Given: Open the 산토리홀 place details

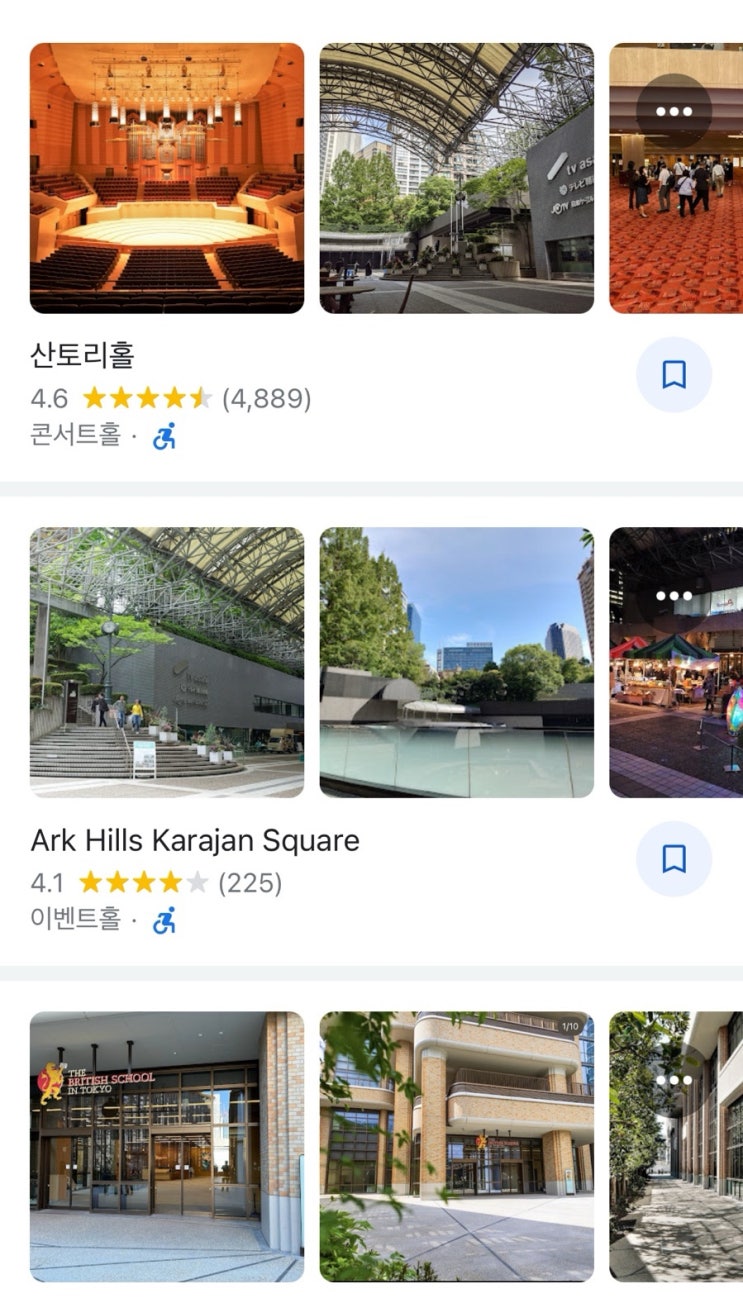Looking at the screenshot, I should 83,355.
